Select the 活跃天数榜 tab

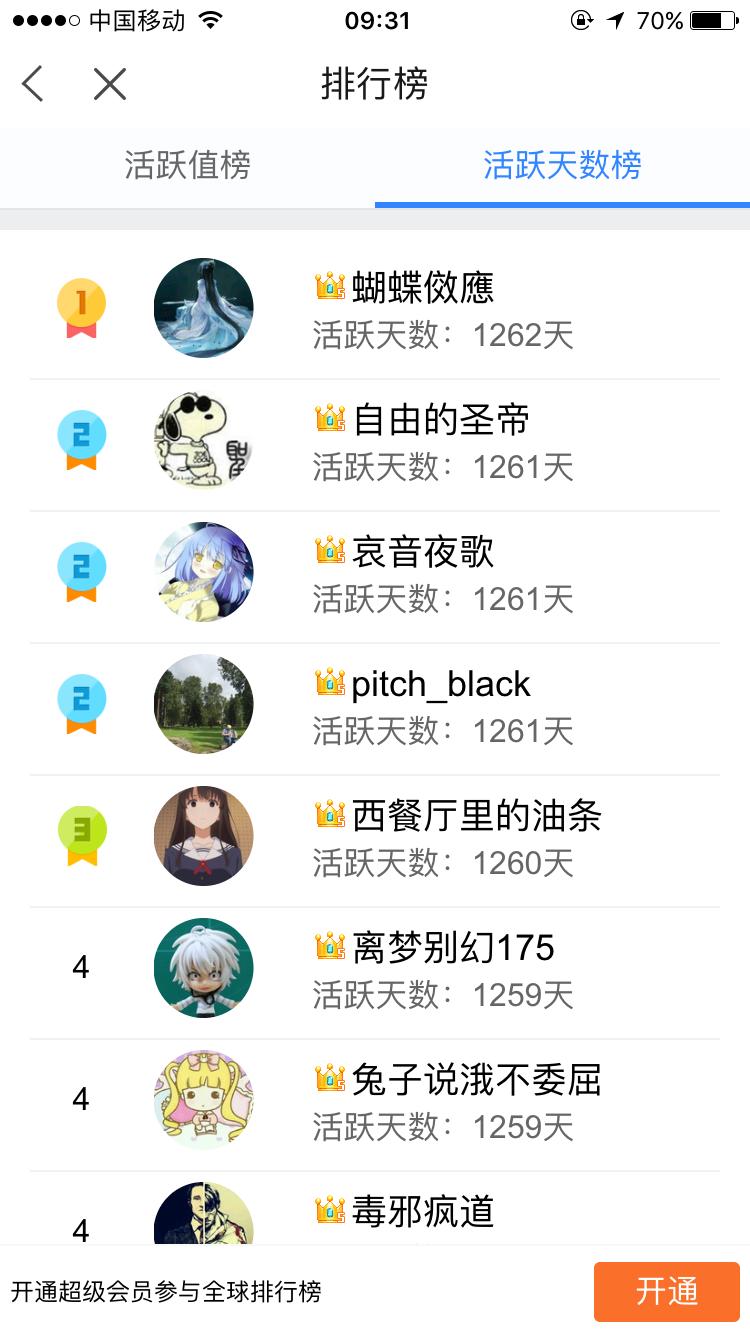(x=562, y=170)
